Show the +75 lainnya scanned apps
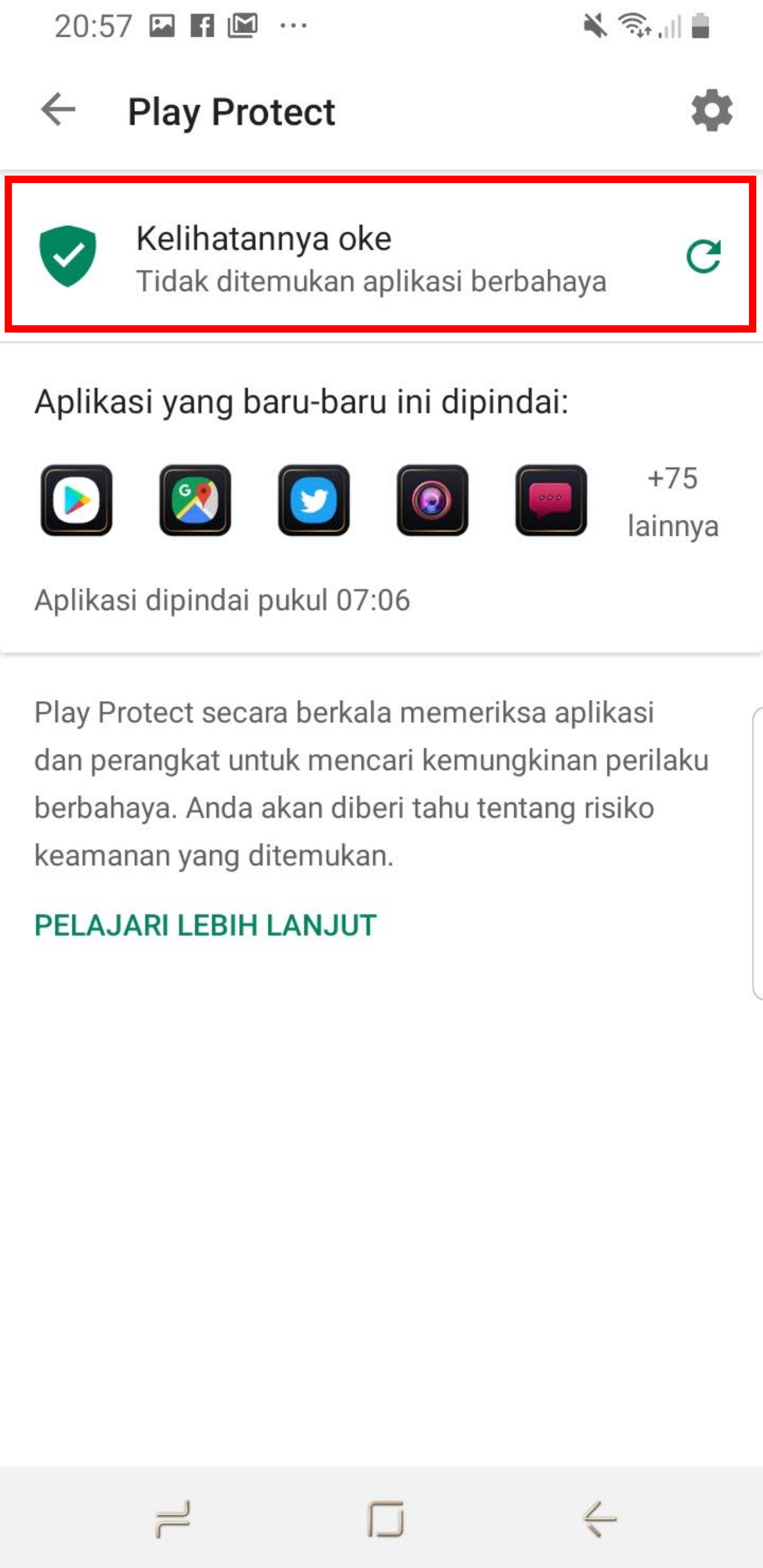Viewport: 763px width, 1568px height. coord(672,502)
